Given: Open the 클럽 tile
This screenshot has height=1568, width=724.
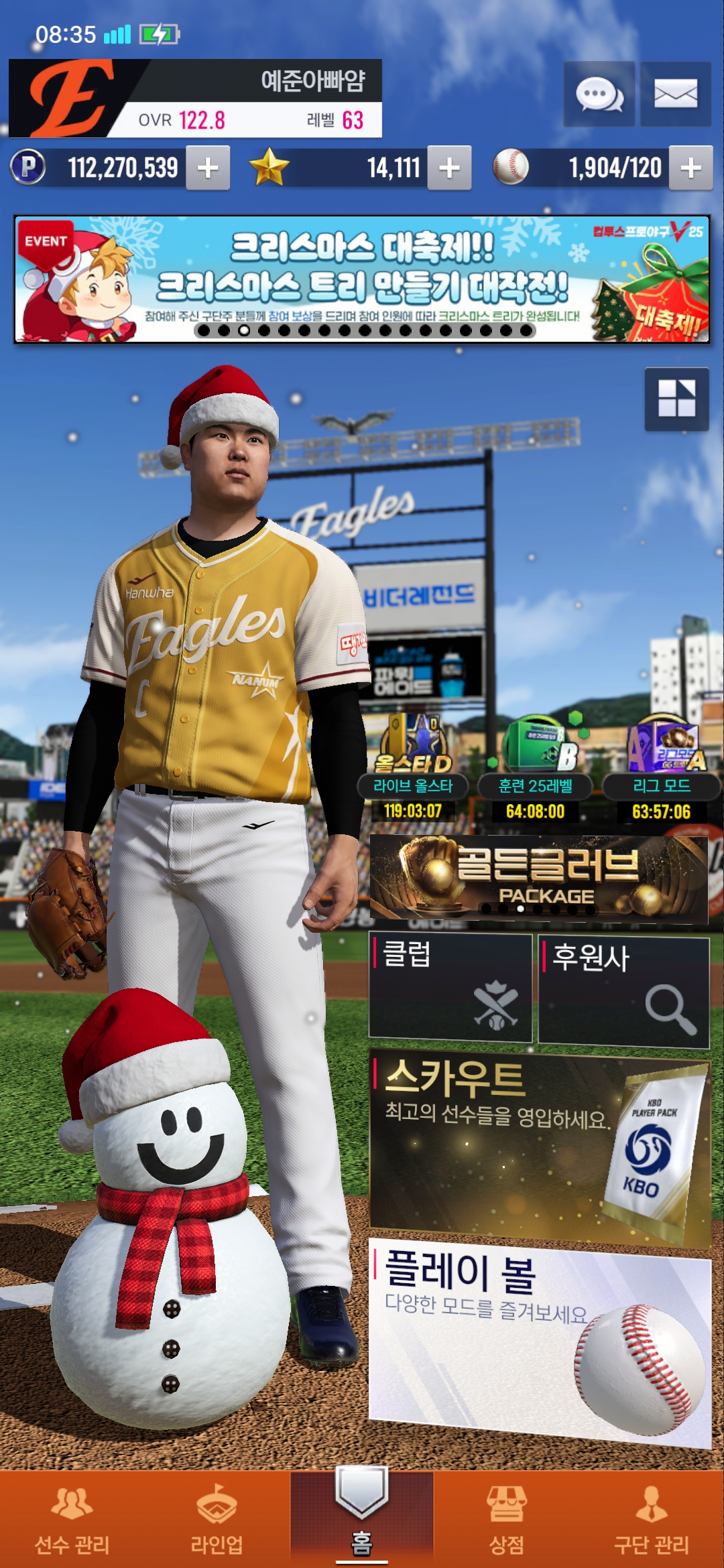Looking at the screenshot, I should (450, 988).
